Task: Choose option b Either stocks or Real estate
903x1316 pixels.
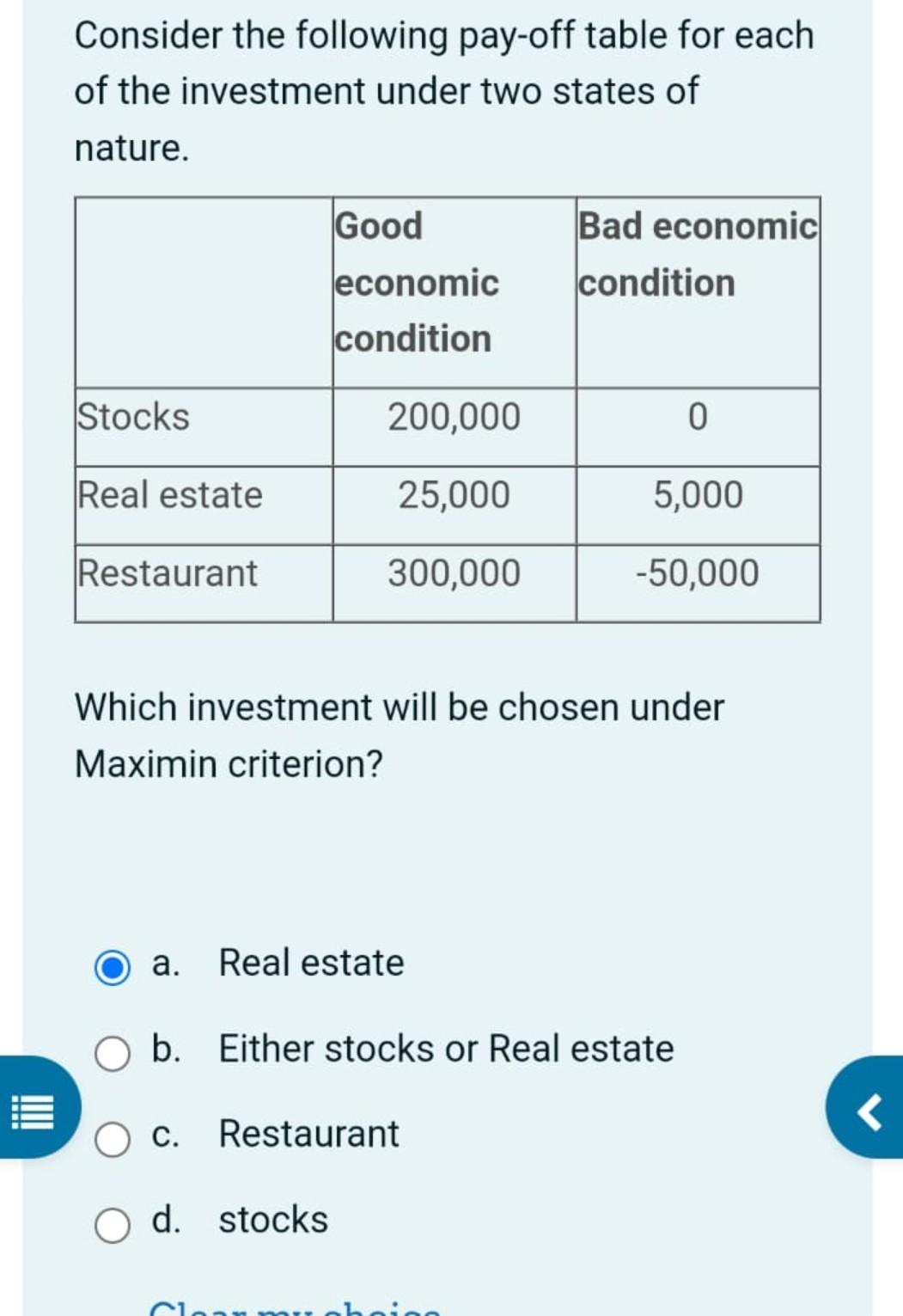Action: click(113, 1050)
